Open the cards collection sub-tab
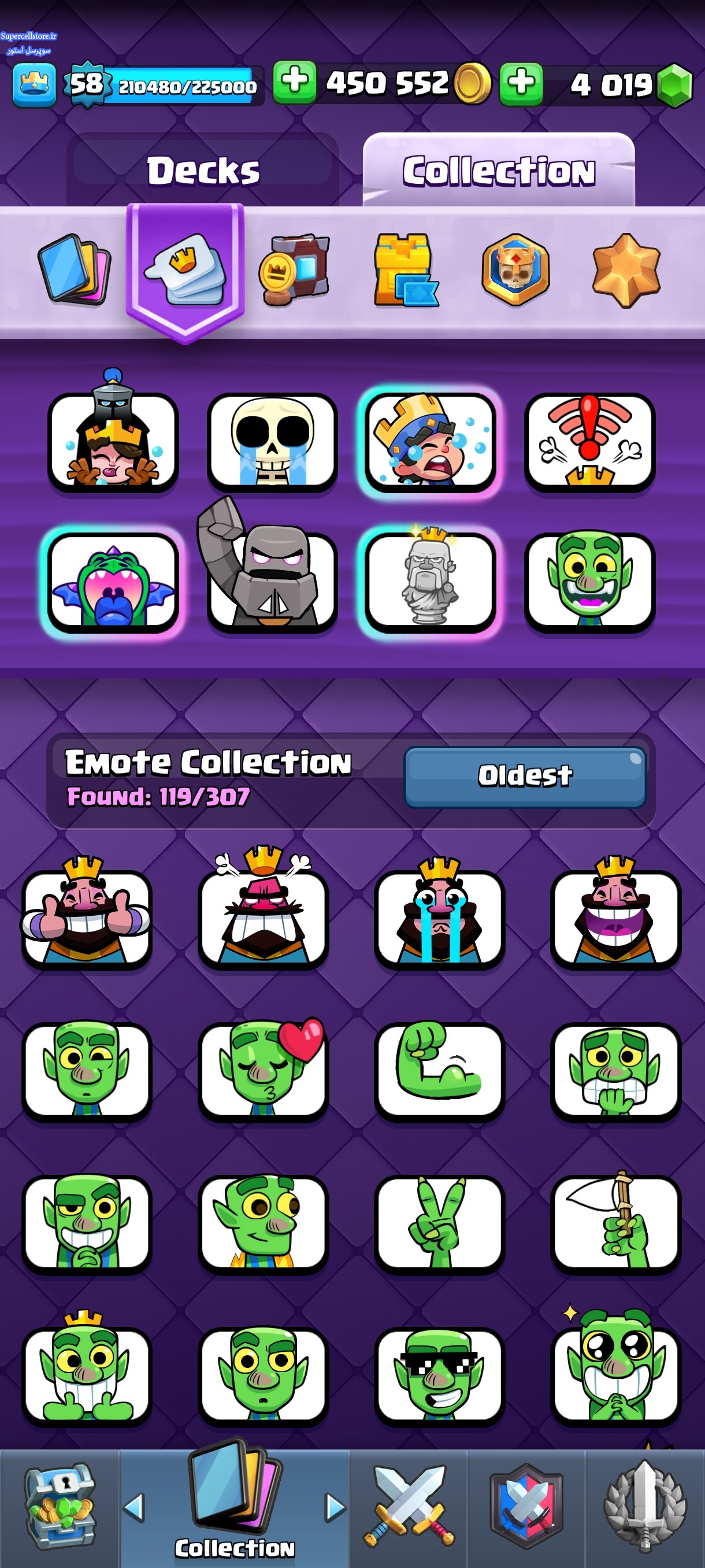705x1568 pixels. pos(74,269)
